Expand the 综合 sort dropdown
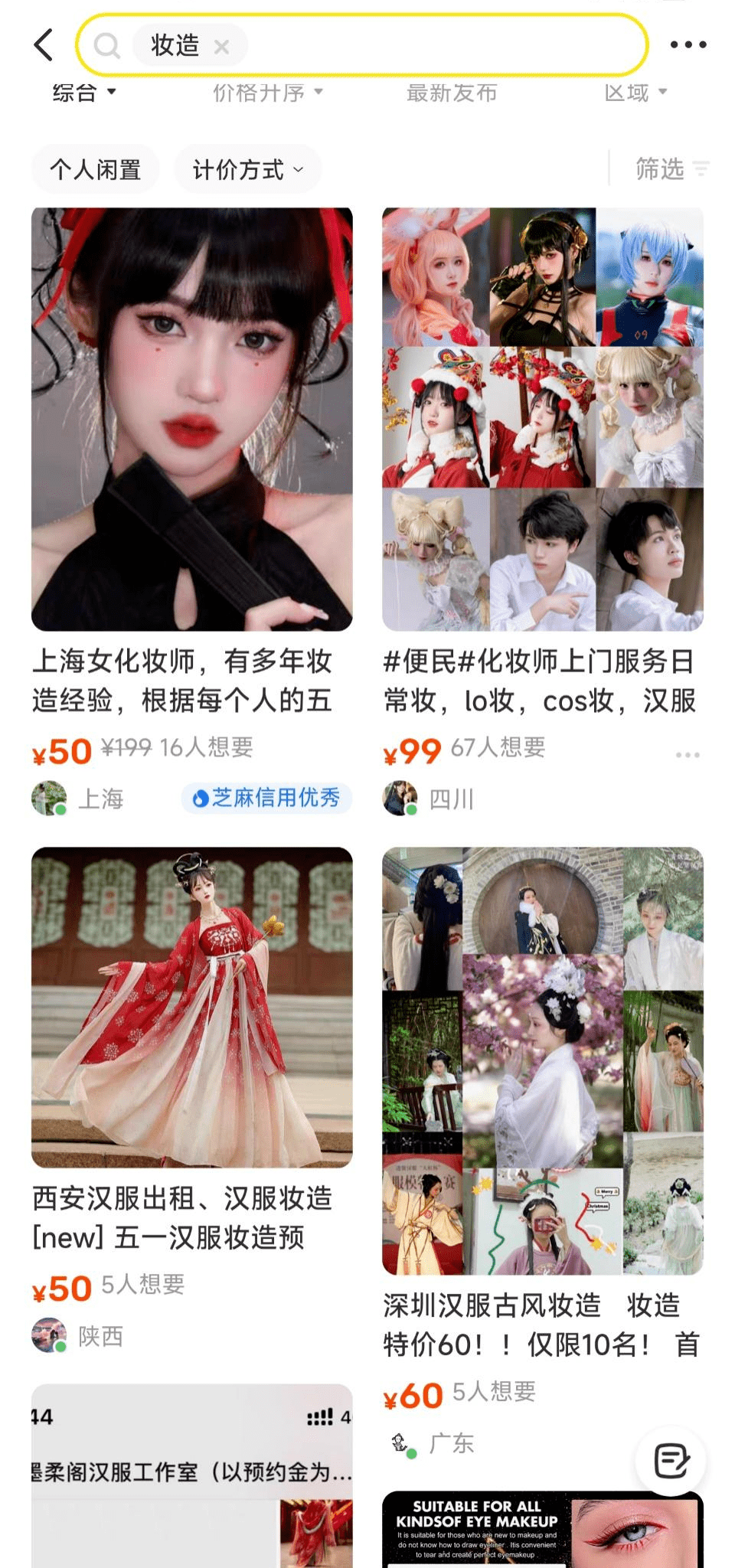The height and width of the screenshot is (1568, 735). pos(84,93)
